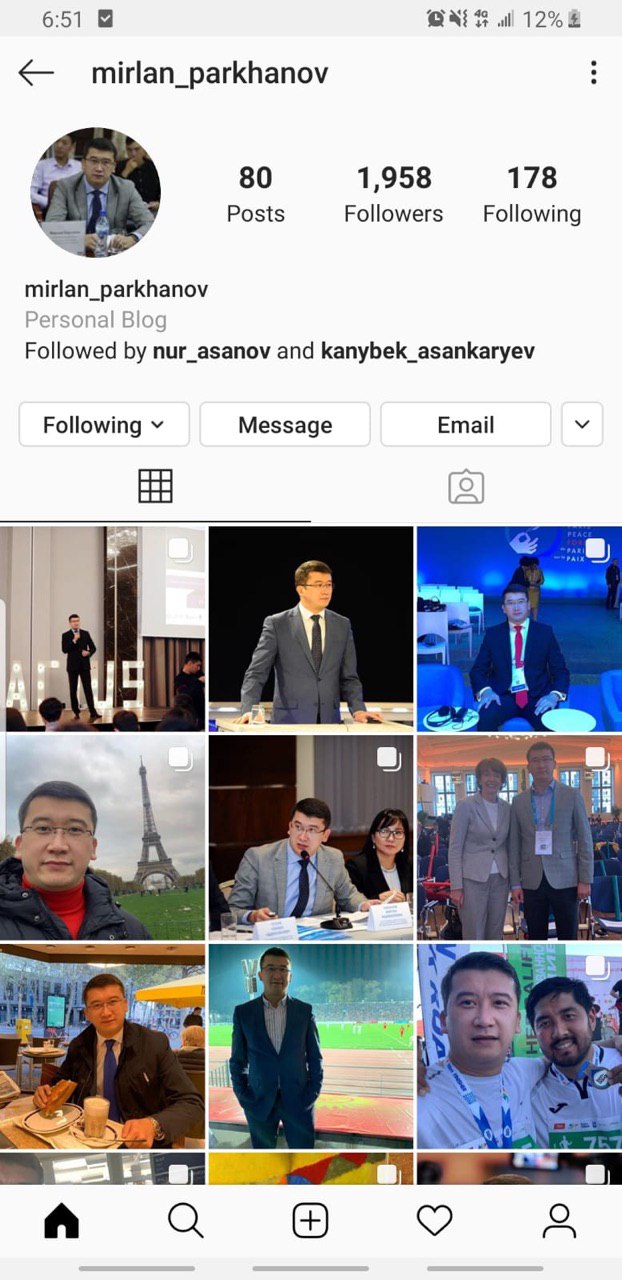
Task: Expand suggested accounts chevron
Action: coord(582,425)
